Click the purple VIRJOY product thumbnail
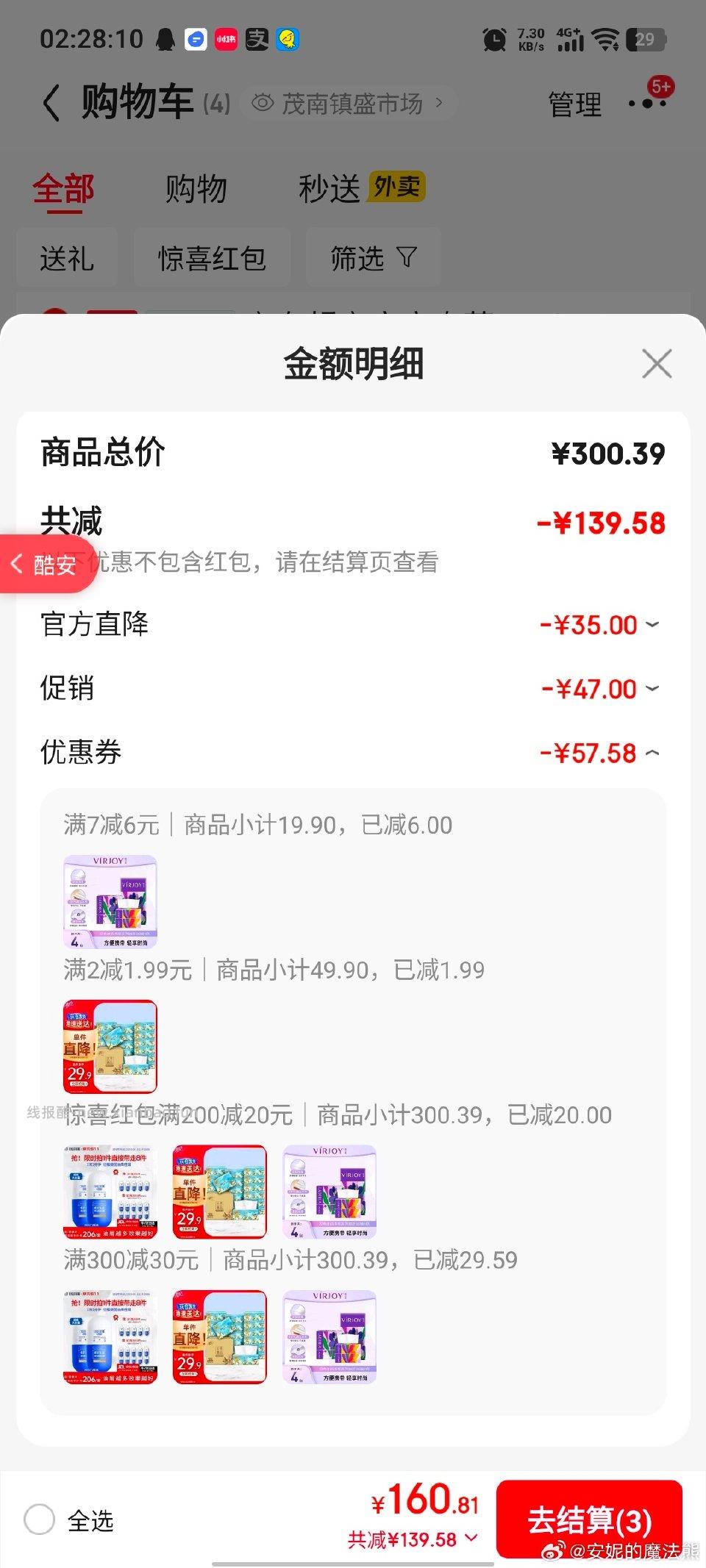 109,901
